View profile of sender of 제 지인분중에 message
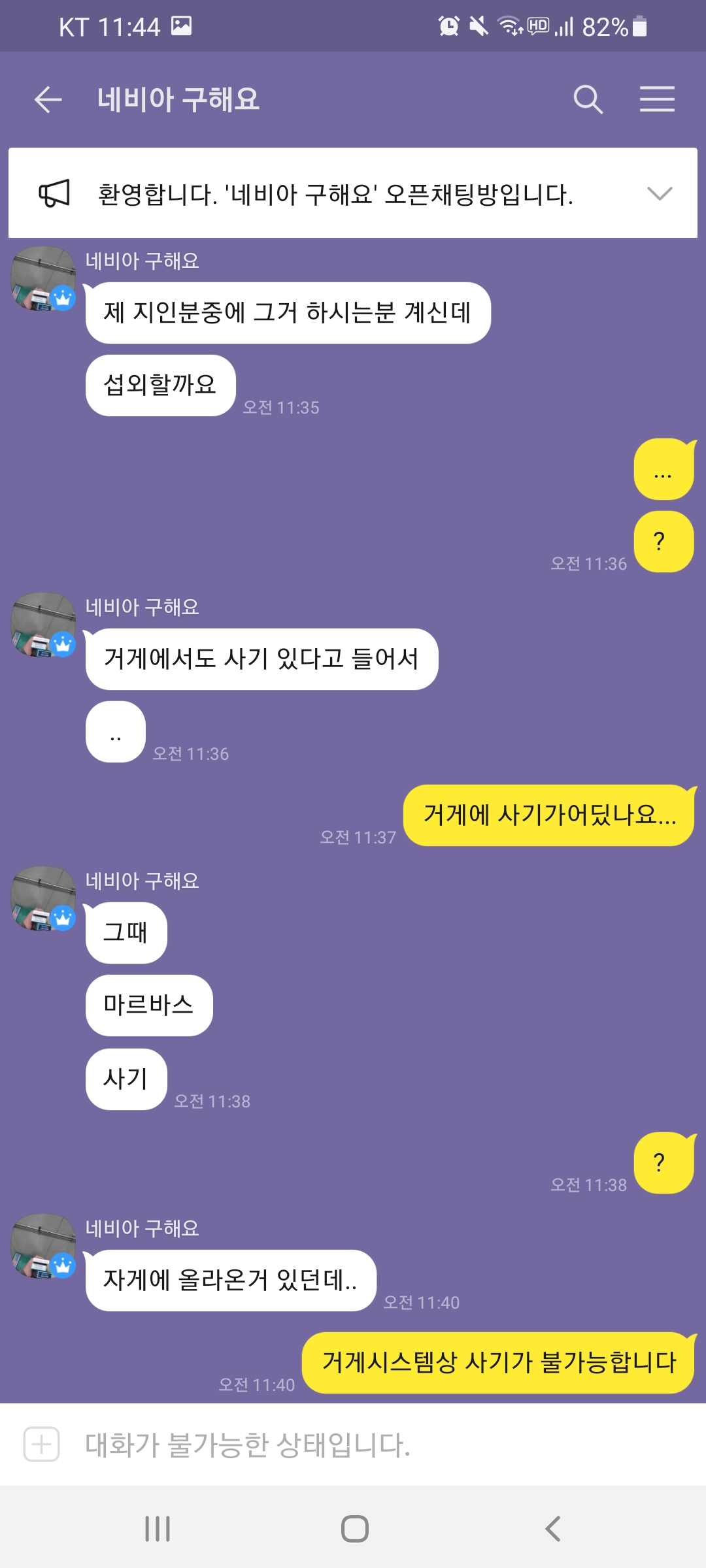706x1568 pixels. tap(43, 278)
